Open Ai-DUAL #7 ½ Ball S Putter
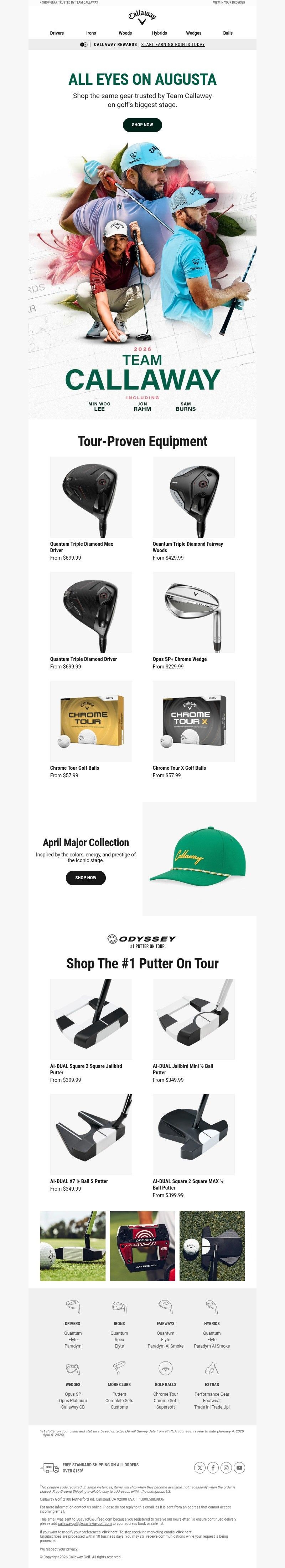The height and width of the screenshot is (1568, 285). pos(91,1135)
